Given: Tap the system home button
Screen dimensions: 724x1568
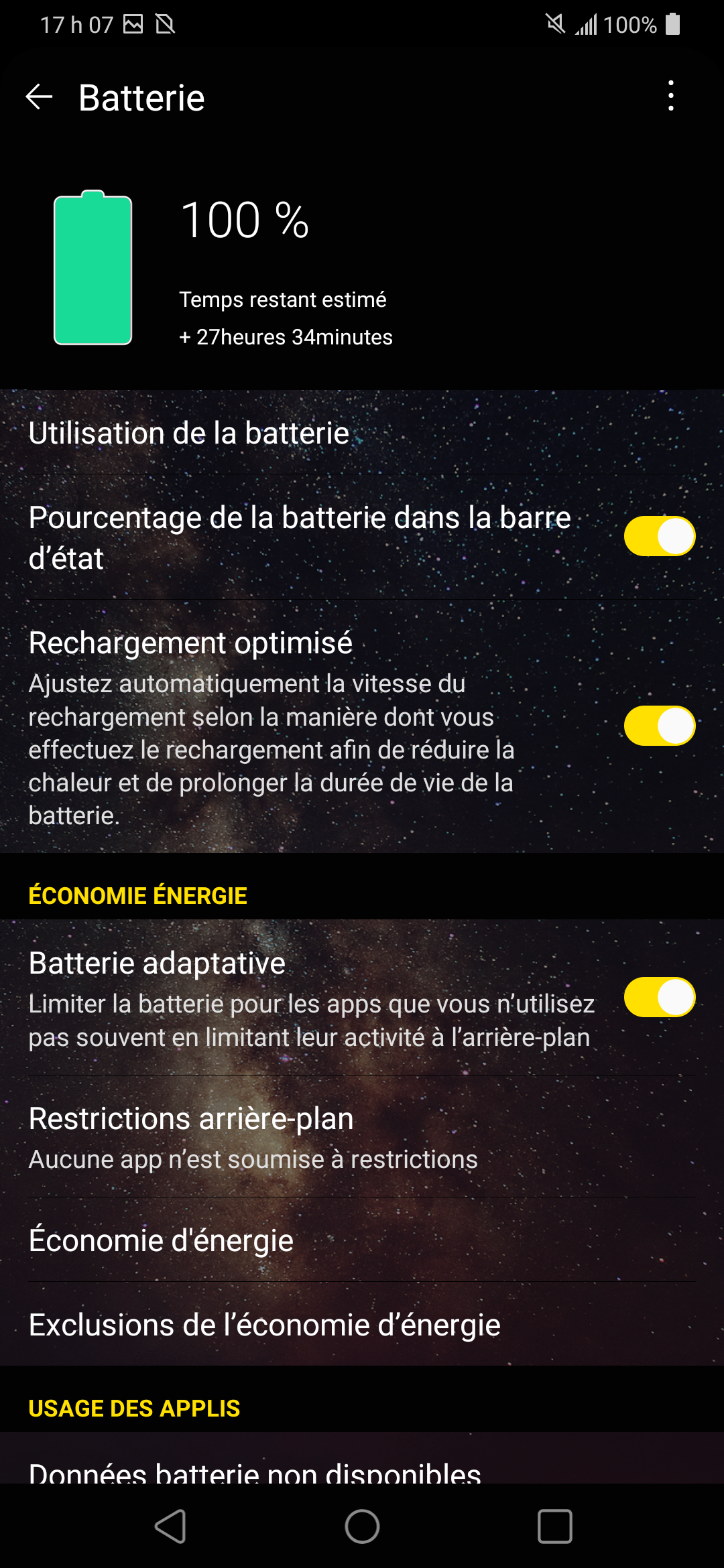Looking at the screenshot, I should tap(362, 1526).
